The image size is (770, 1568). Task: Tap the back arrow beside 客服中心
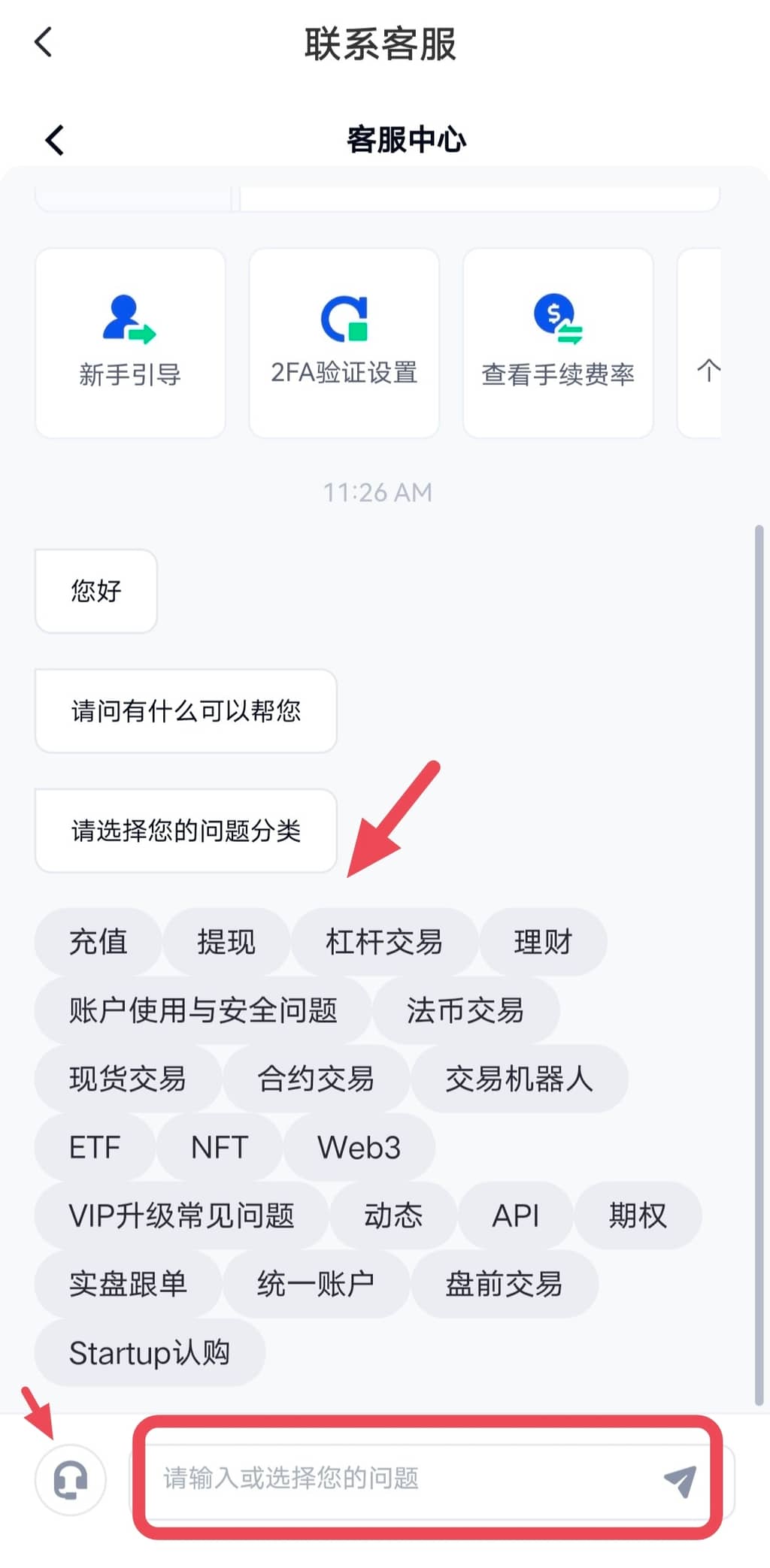(x=55, y=140)
